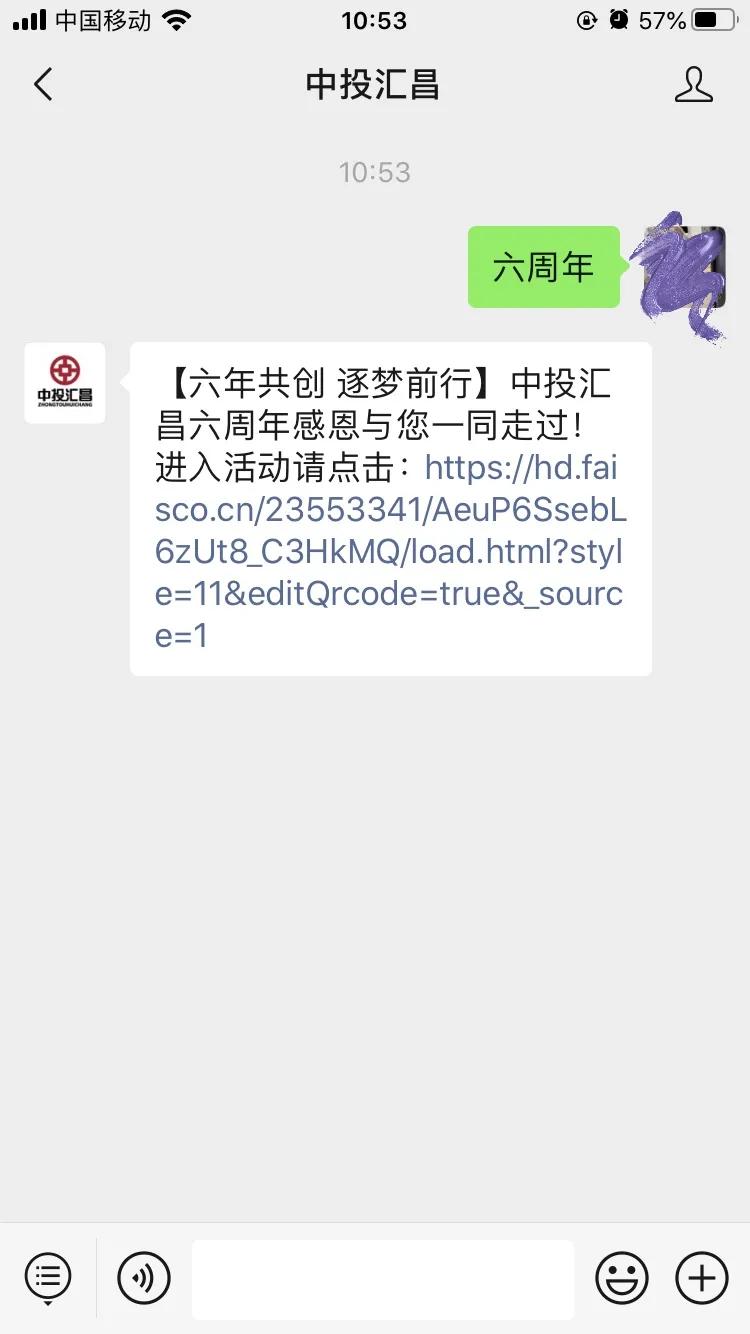Open the quick-reply list icon at bottom left
750x1334 pixels.
(47, 1277)
